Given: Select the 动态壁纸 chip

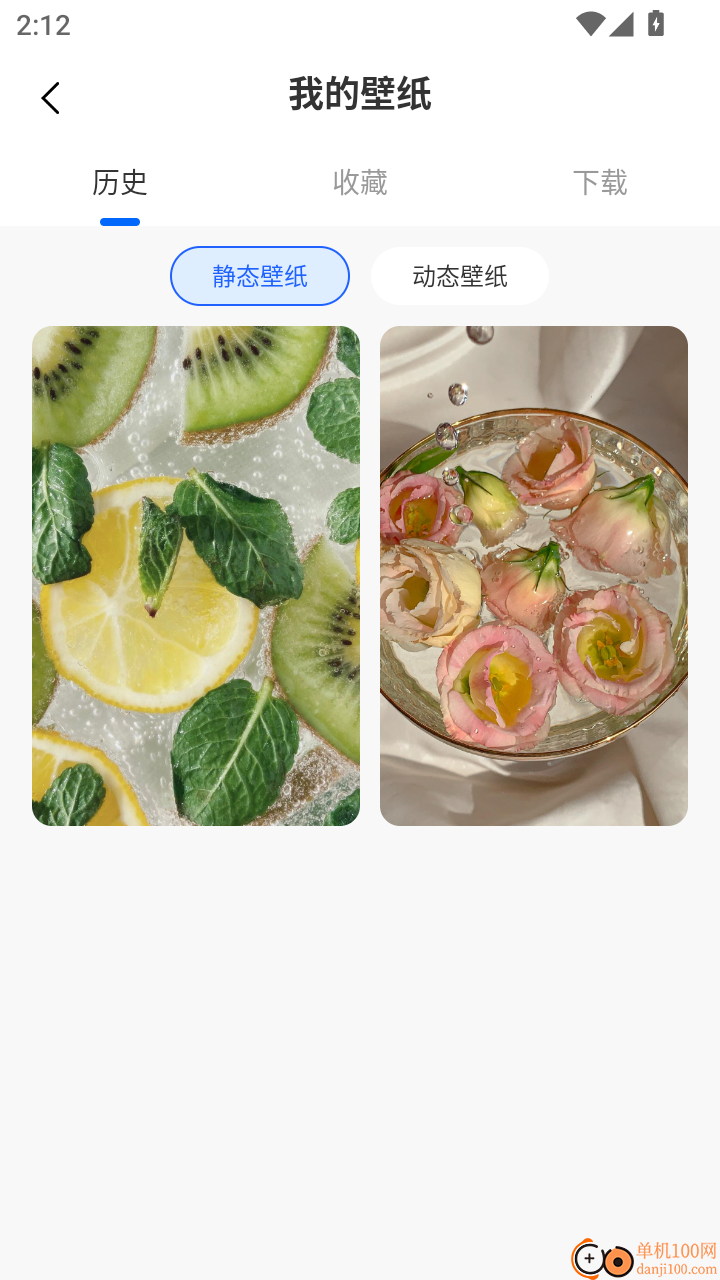Looking at the screenshot, I should click(x=460, y=276).
